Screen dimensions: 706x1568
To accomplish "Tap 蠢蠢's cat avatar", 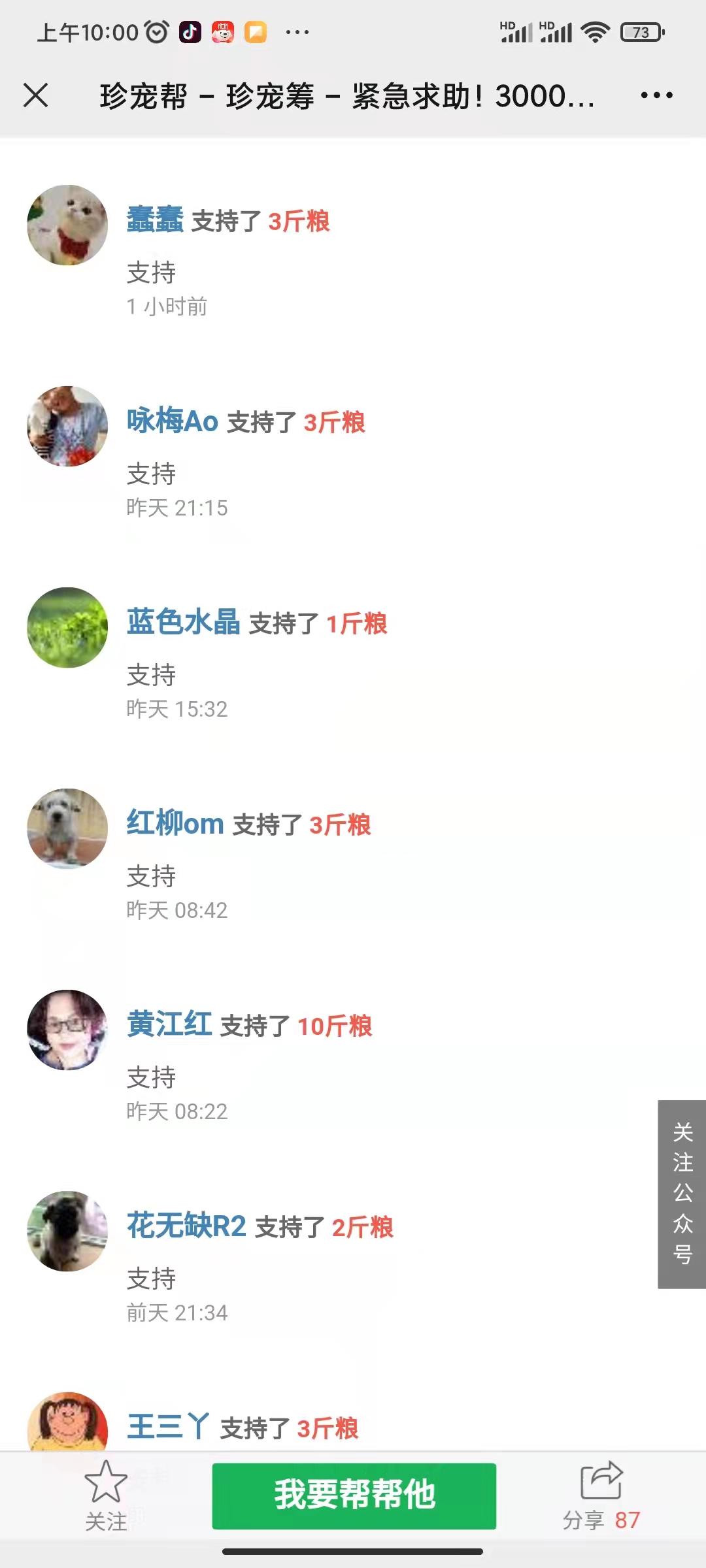I will (x=66, y=223).
